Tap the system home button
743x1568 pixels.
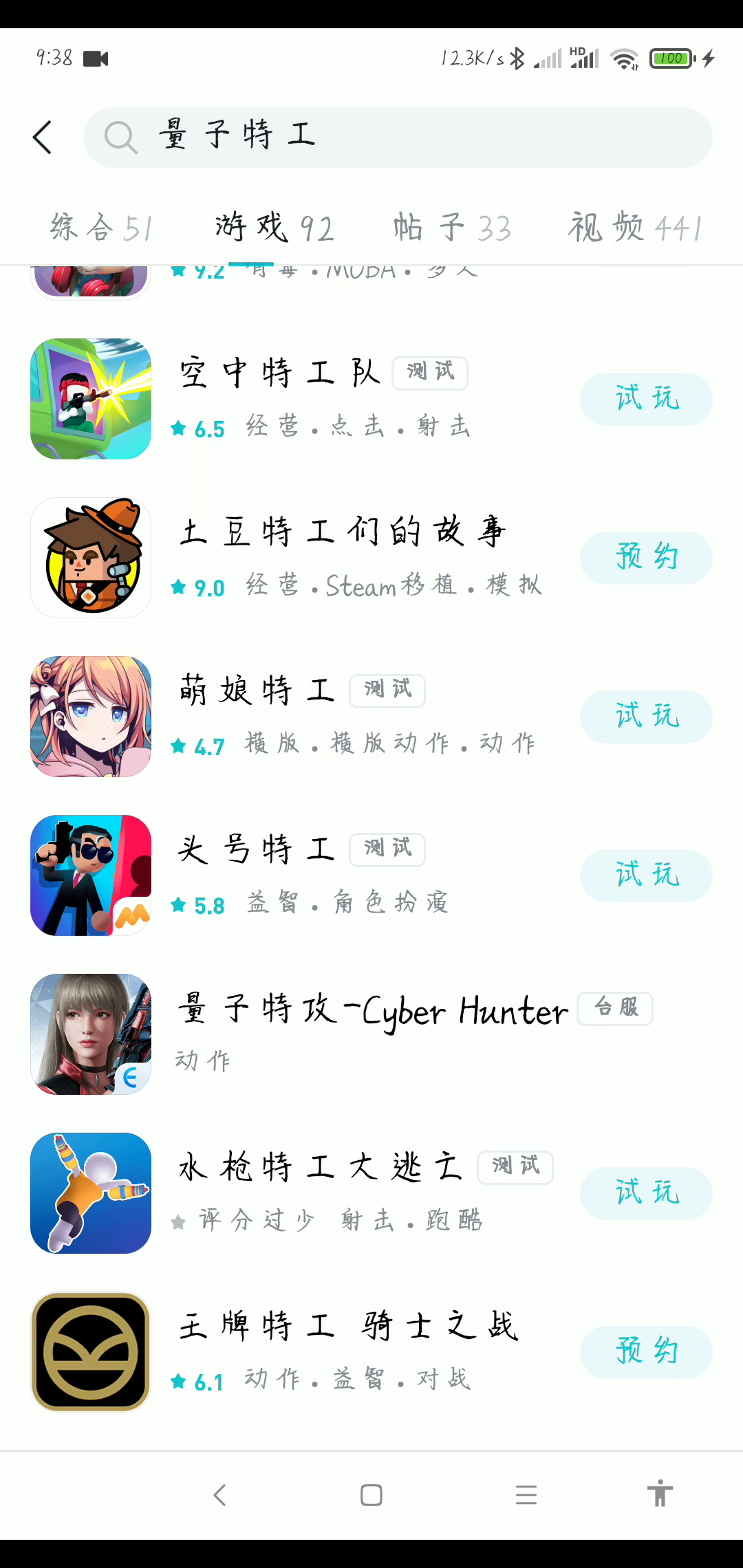371,1495
